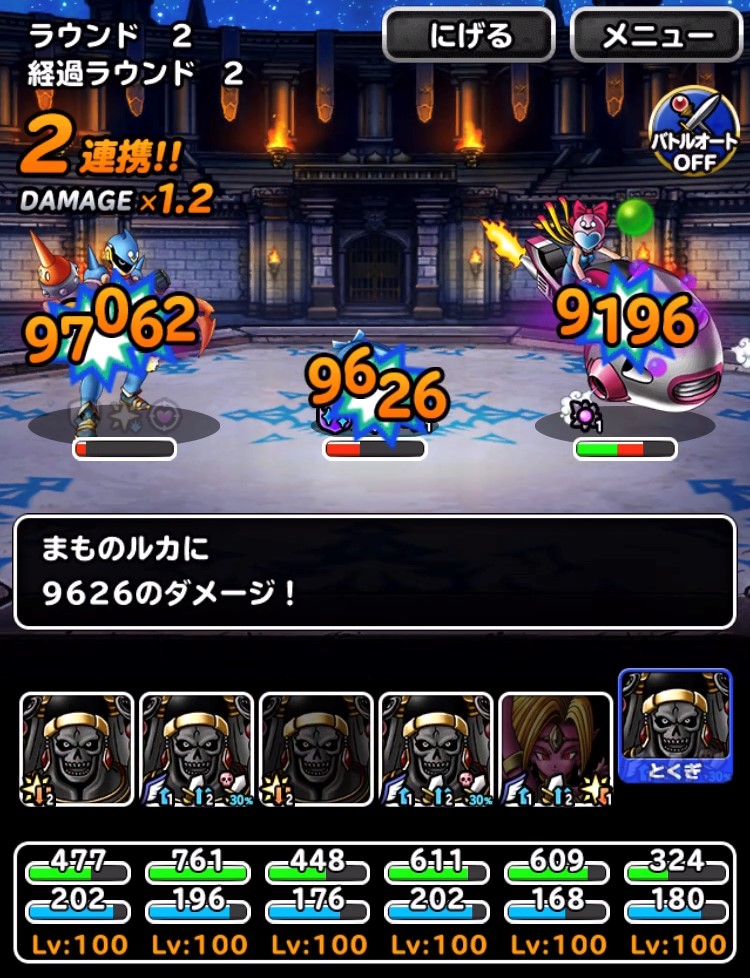Tap the にげる (flee) button
The width and height of the screenshot is (750, 978).
[x=469, y=35]
